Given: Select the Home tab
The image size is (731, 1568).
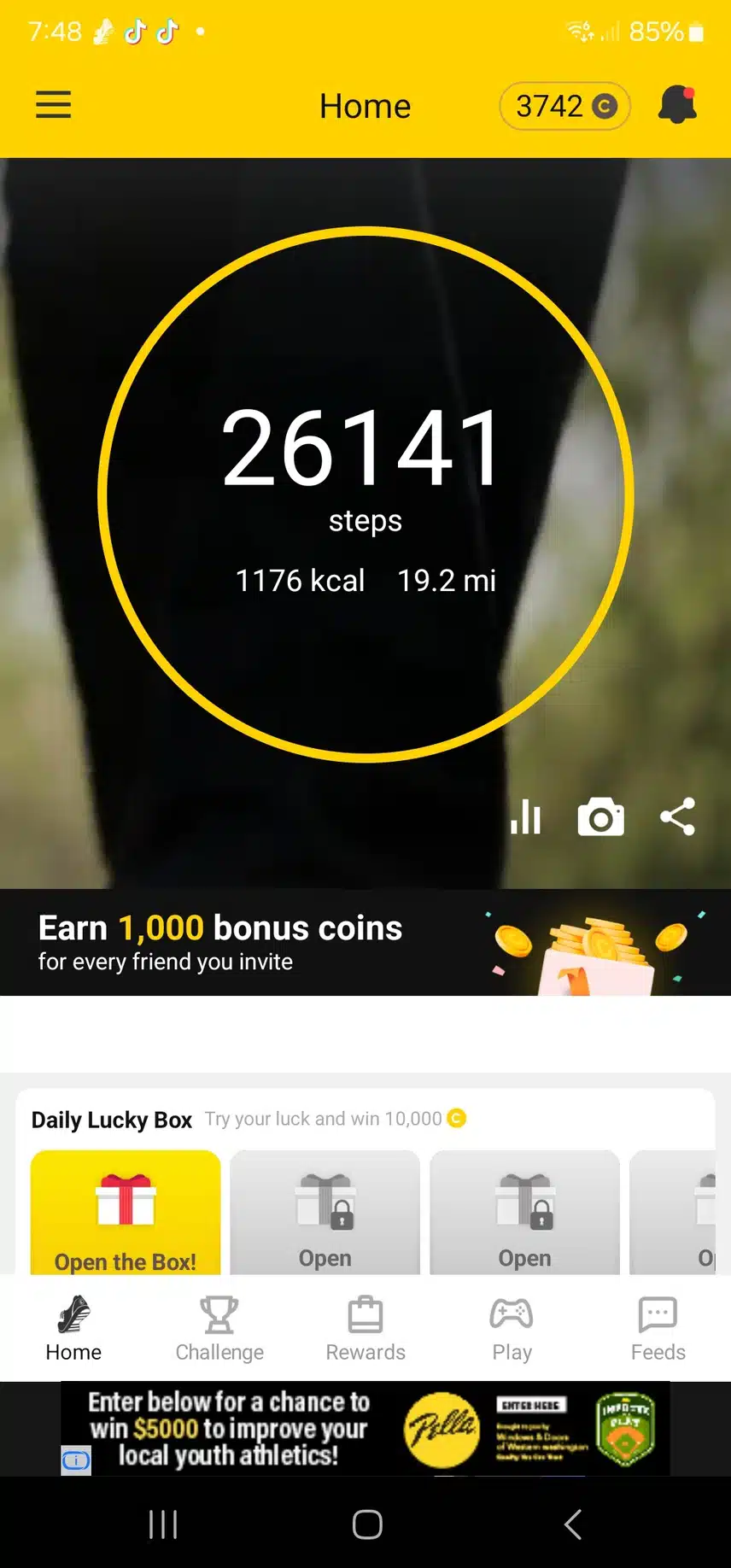Looking at the screenshot, I should [x=73, y=1328].
